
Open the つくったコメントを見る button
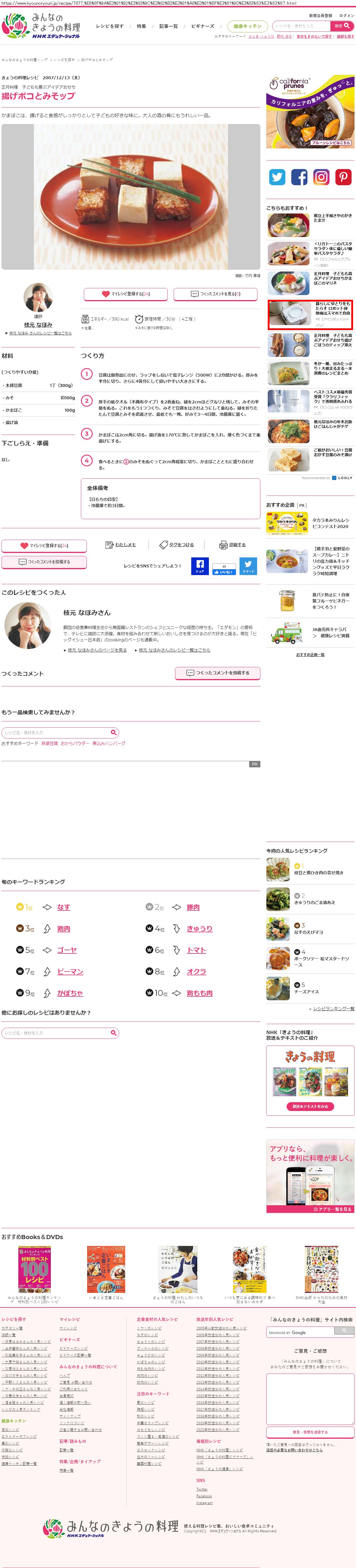[216, 293]
